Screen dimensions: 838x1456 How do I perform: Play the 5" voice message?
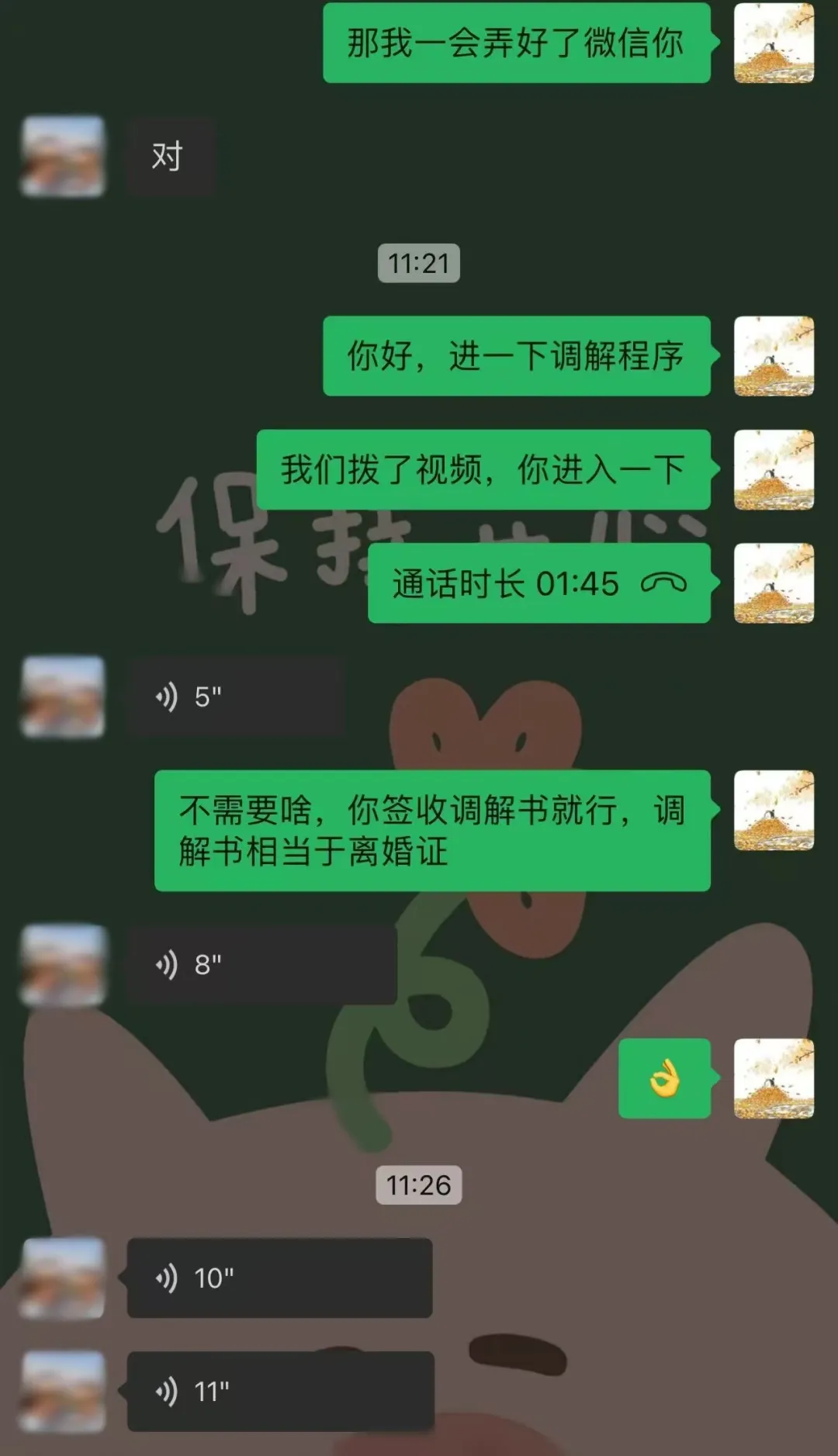[235, 697]
